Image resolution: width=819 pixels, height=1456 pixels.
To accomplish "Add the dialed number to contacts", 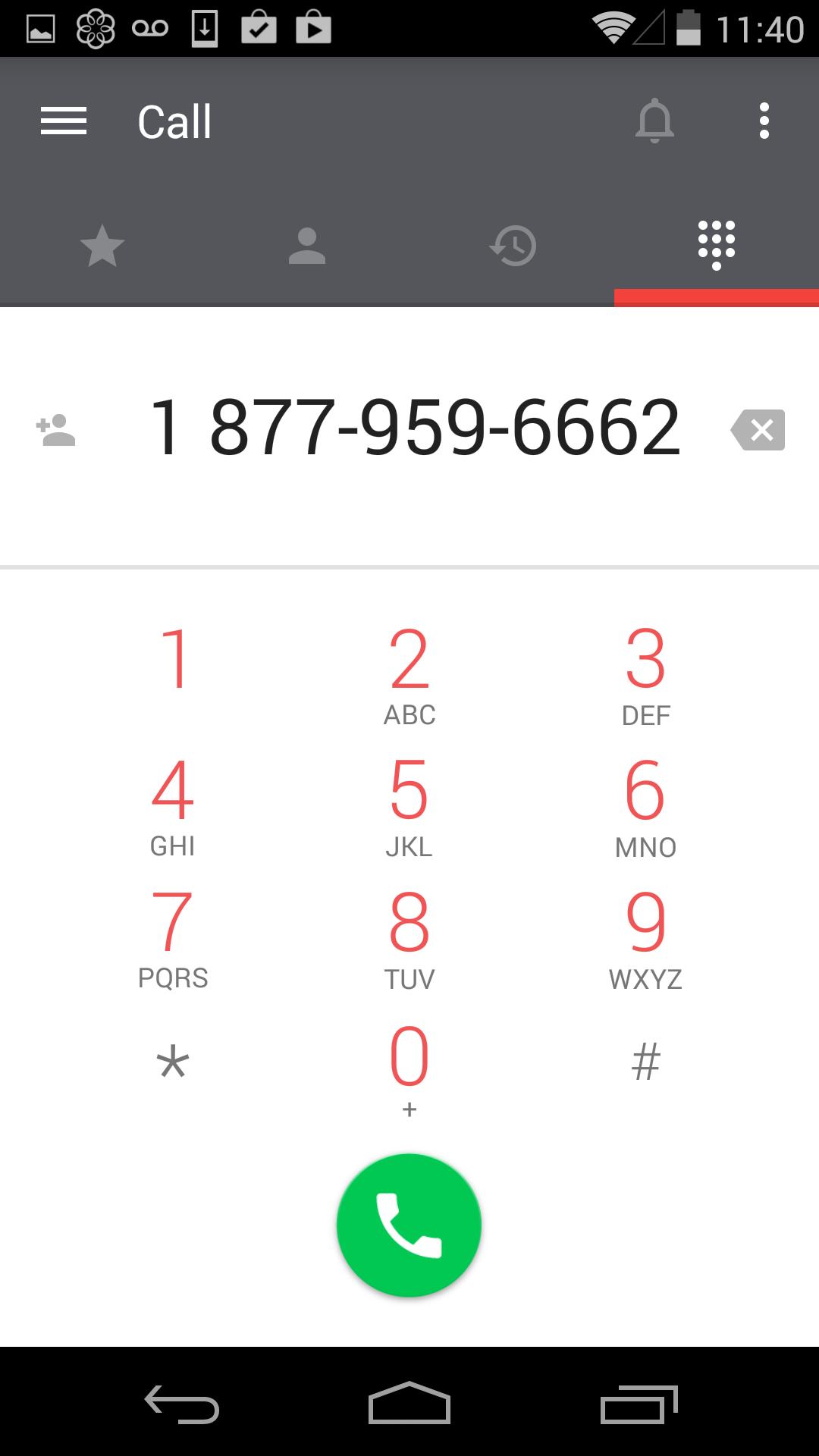I will tap(56, 430).
